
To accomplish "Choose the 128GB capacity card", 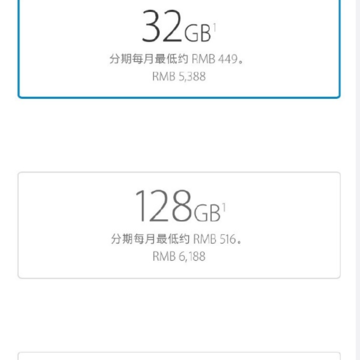I will pyautogui.click(x=179, y=225).
